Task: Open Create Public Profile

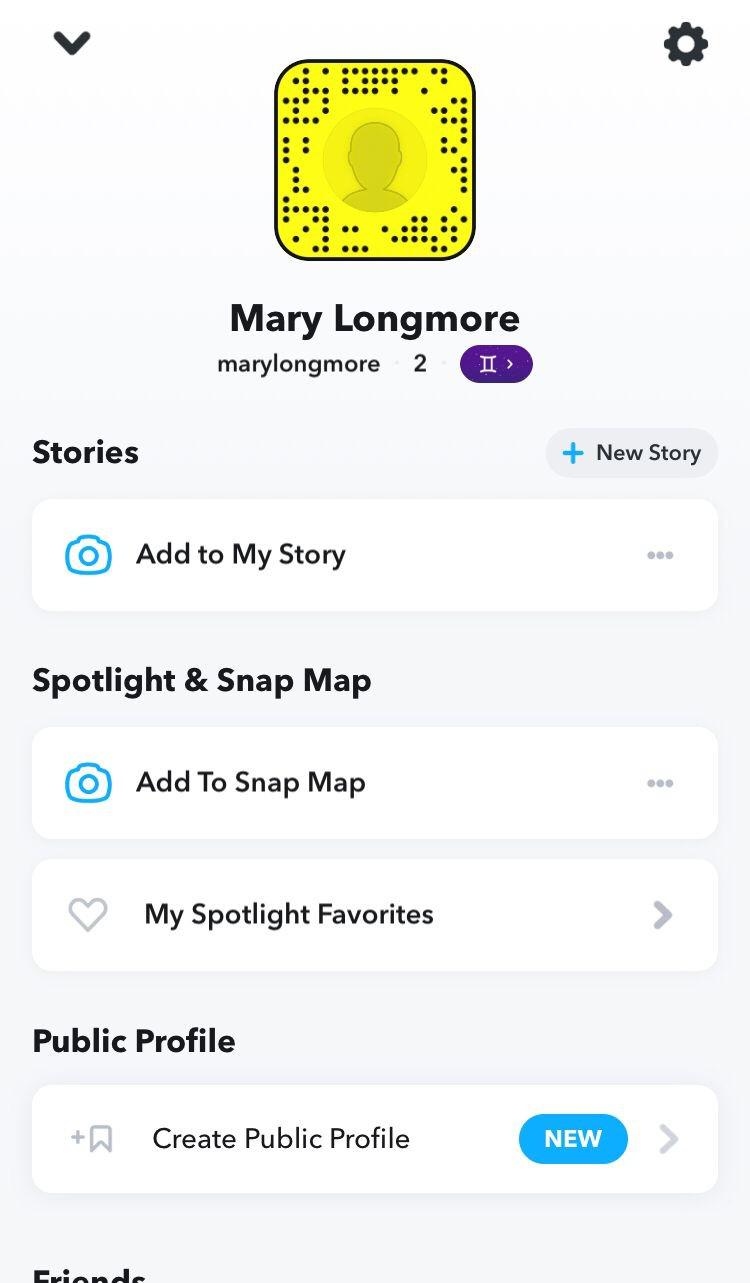Action: coord(375,1139)
